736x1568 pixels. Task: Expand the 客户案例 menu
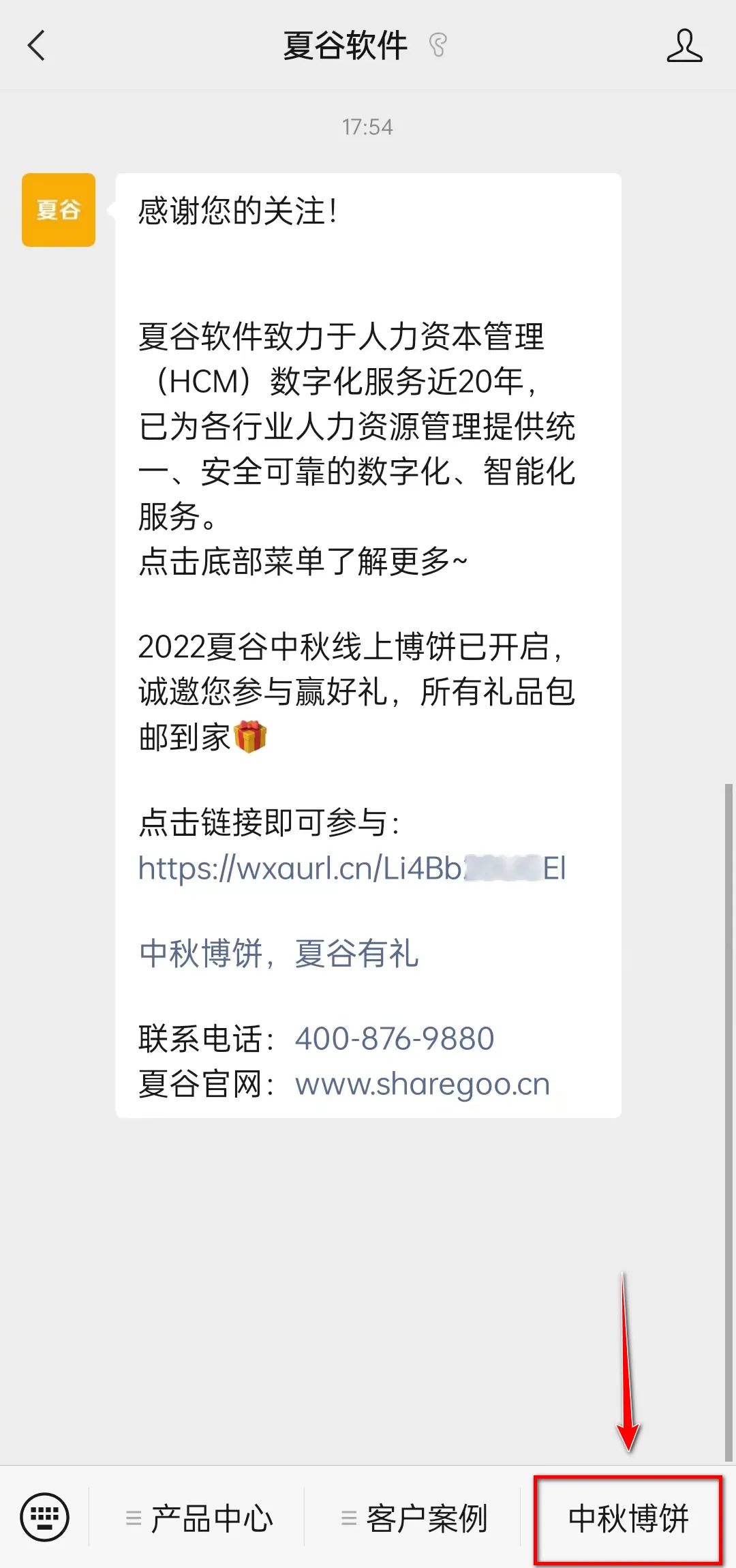pyautogui.click(x=414, y=1518)
